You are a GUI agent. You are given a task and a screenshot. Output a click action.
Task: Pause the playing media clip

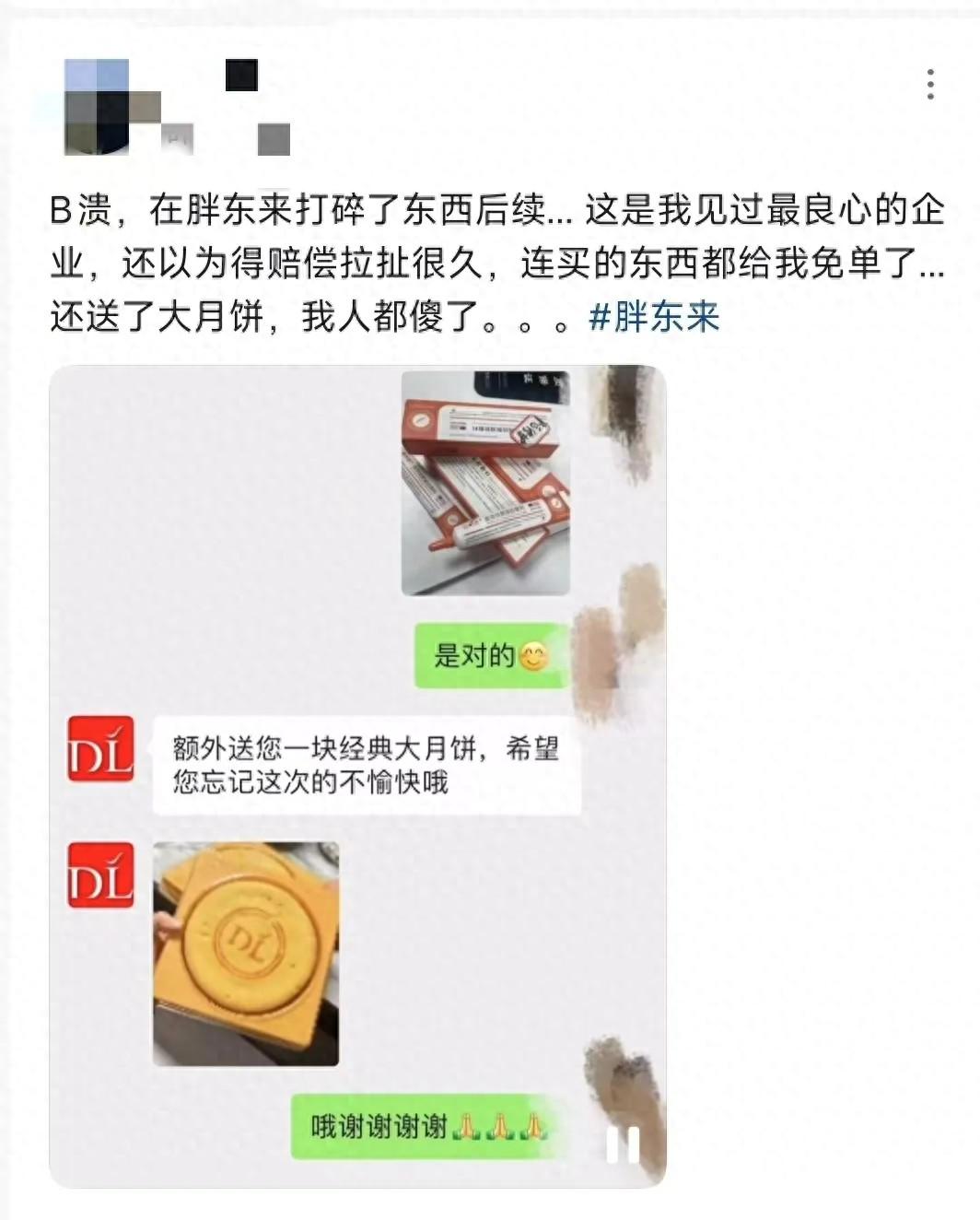(623, 1146)
